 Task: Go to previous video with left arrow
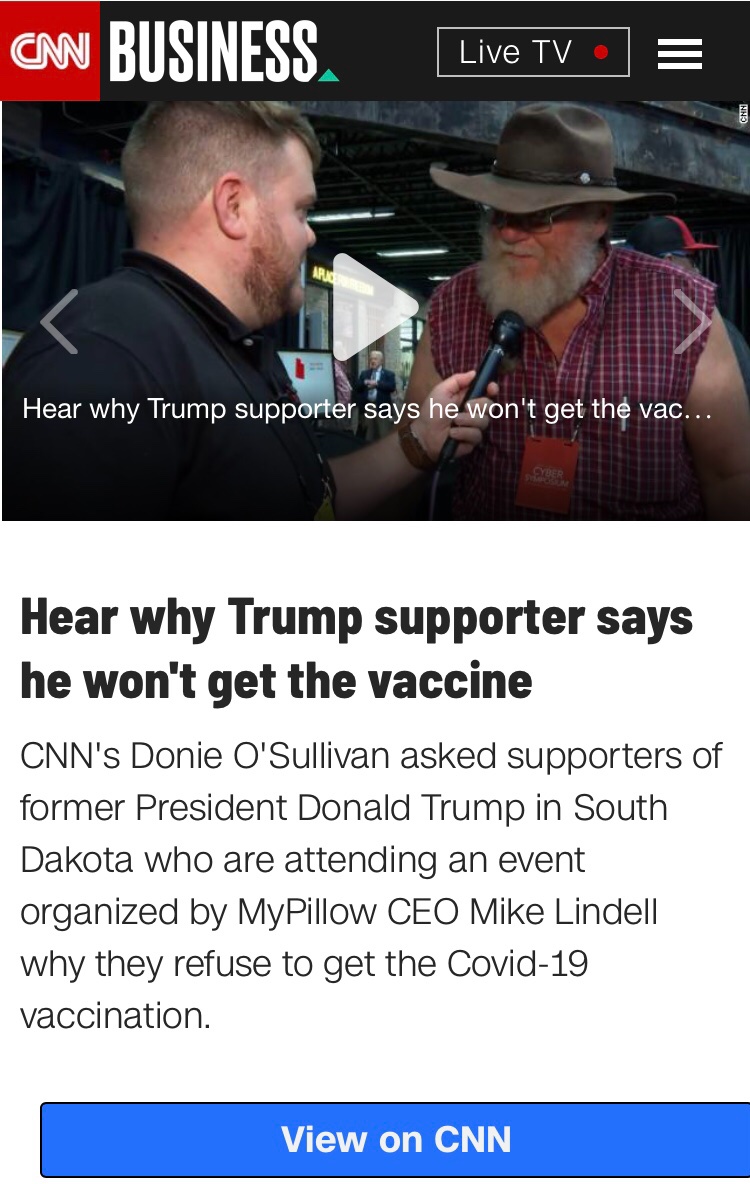(x=59, y=321)
